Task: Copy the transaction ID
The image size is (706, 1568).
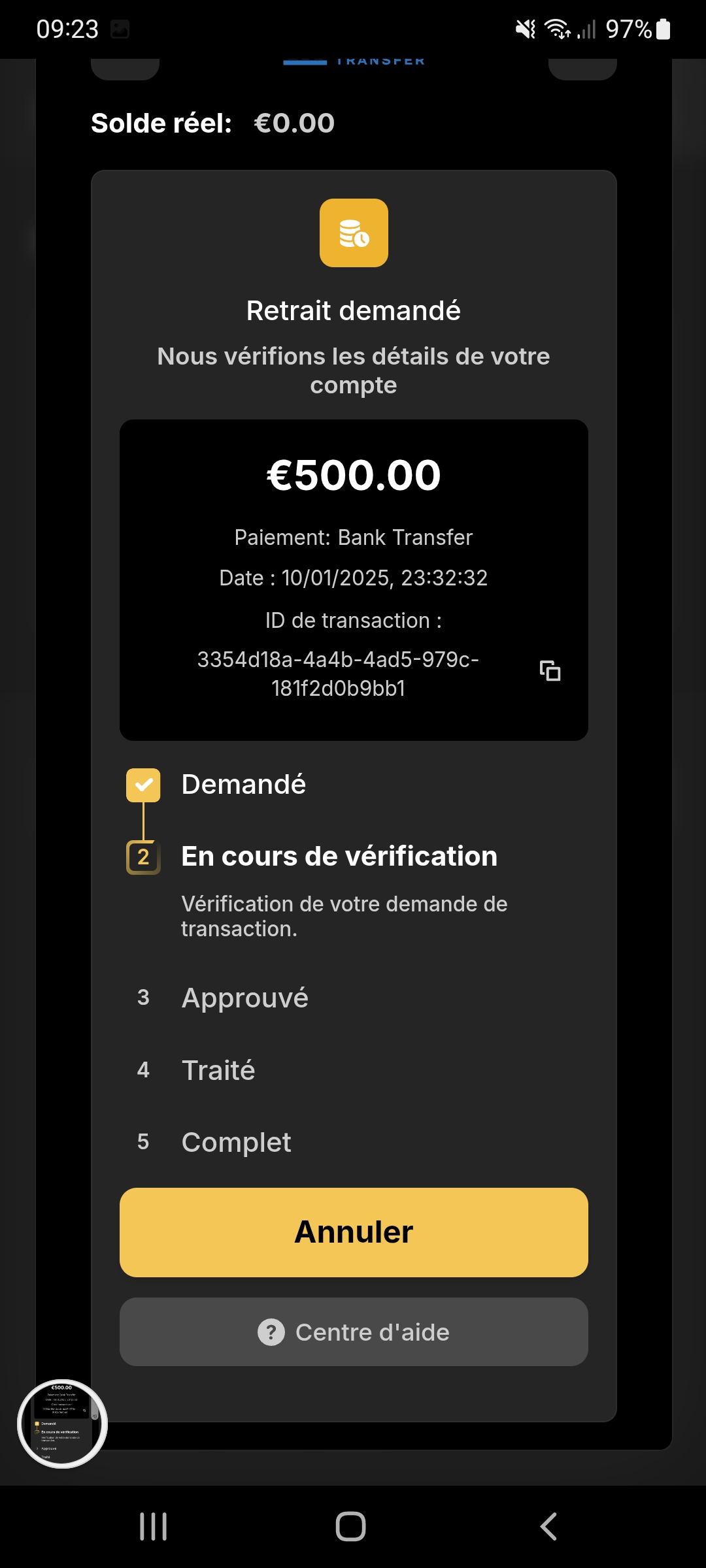Action: click(x=550, y=671)
